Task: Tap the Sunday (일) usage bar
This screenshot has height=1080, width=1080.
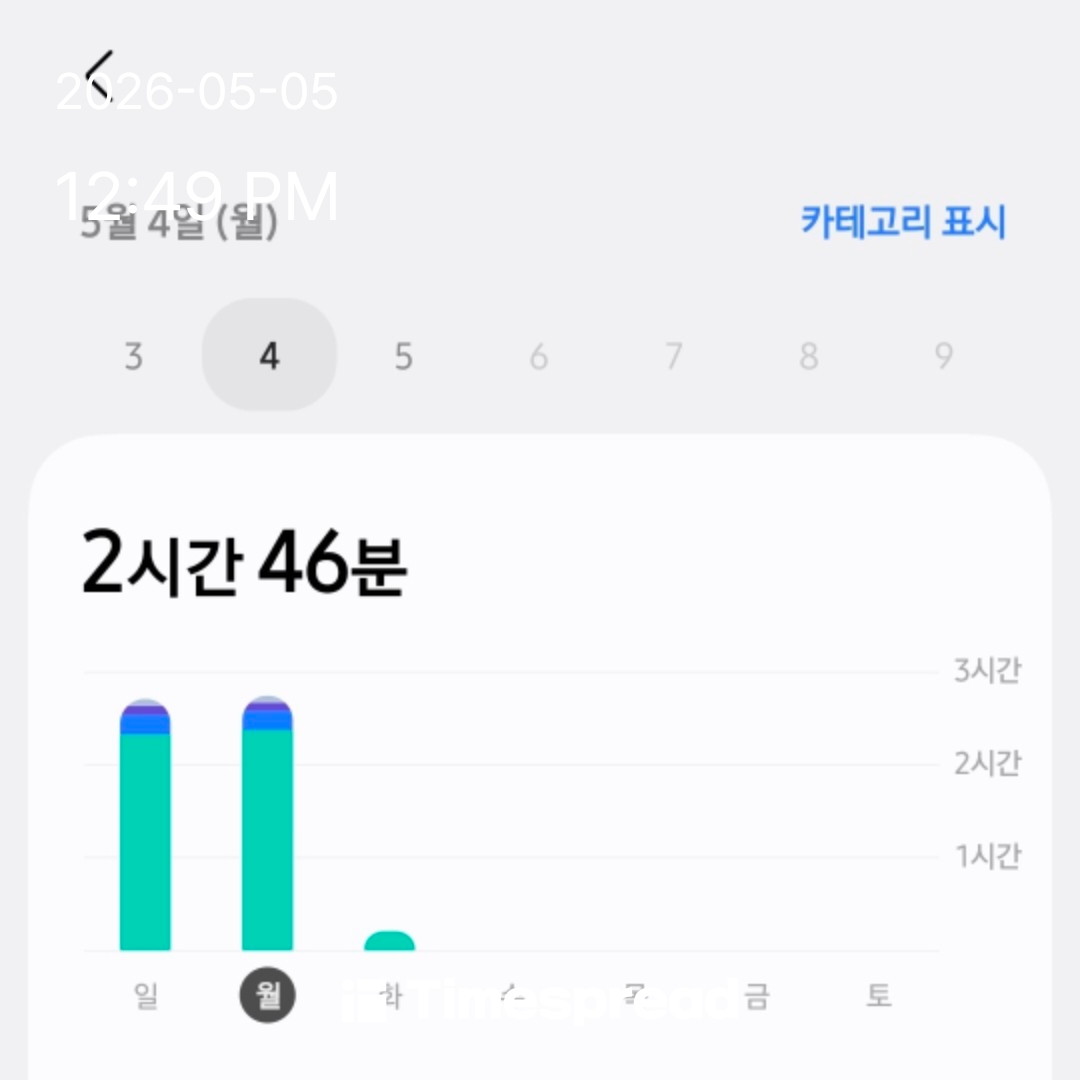Action: (x=145, y=824)
